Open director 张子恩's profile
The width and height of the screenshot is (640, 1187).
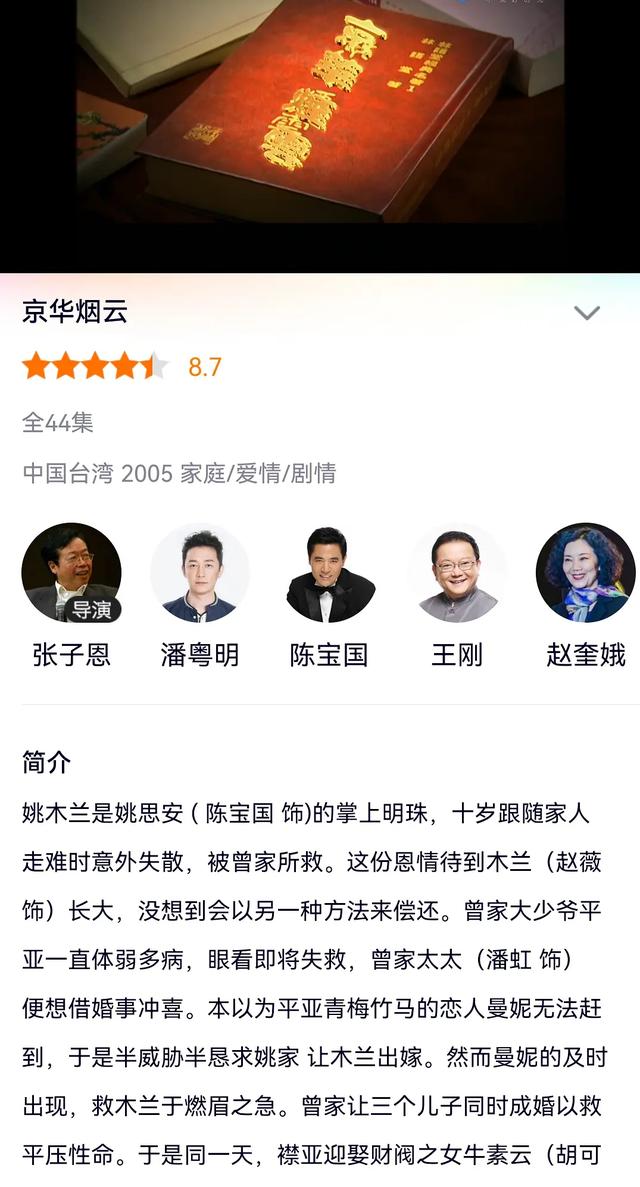[x=71, y=596]
